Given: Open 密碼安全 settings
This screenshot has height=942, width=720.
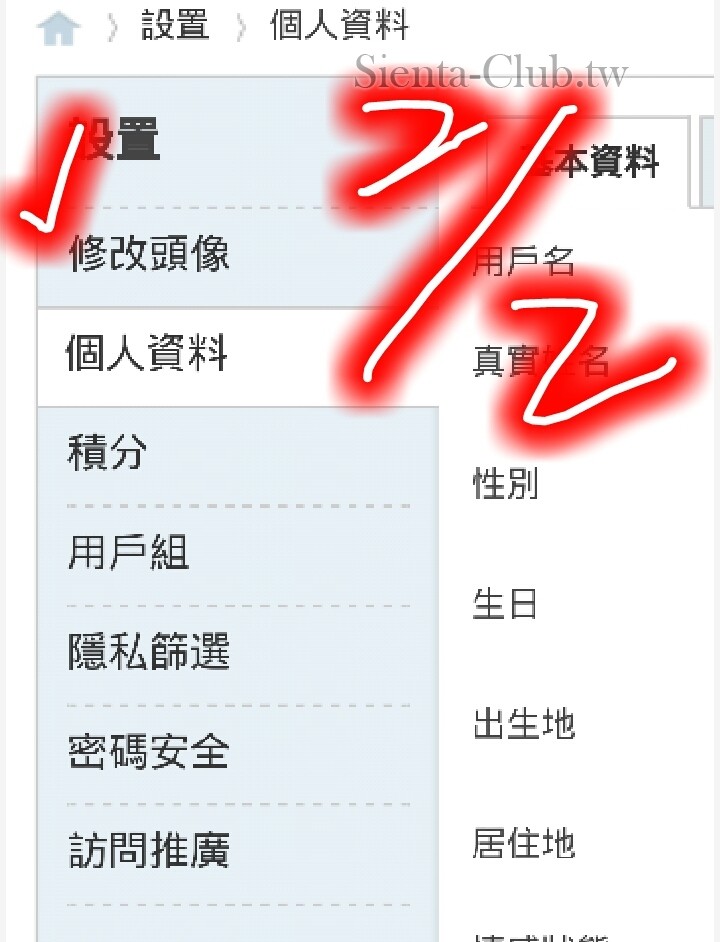Looking at the screenshot, I should (149, 752).
